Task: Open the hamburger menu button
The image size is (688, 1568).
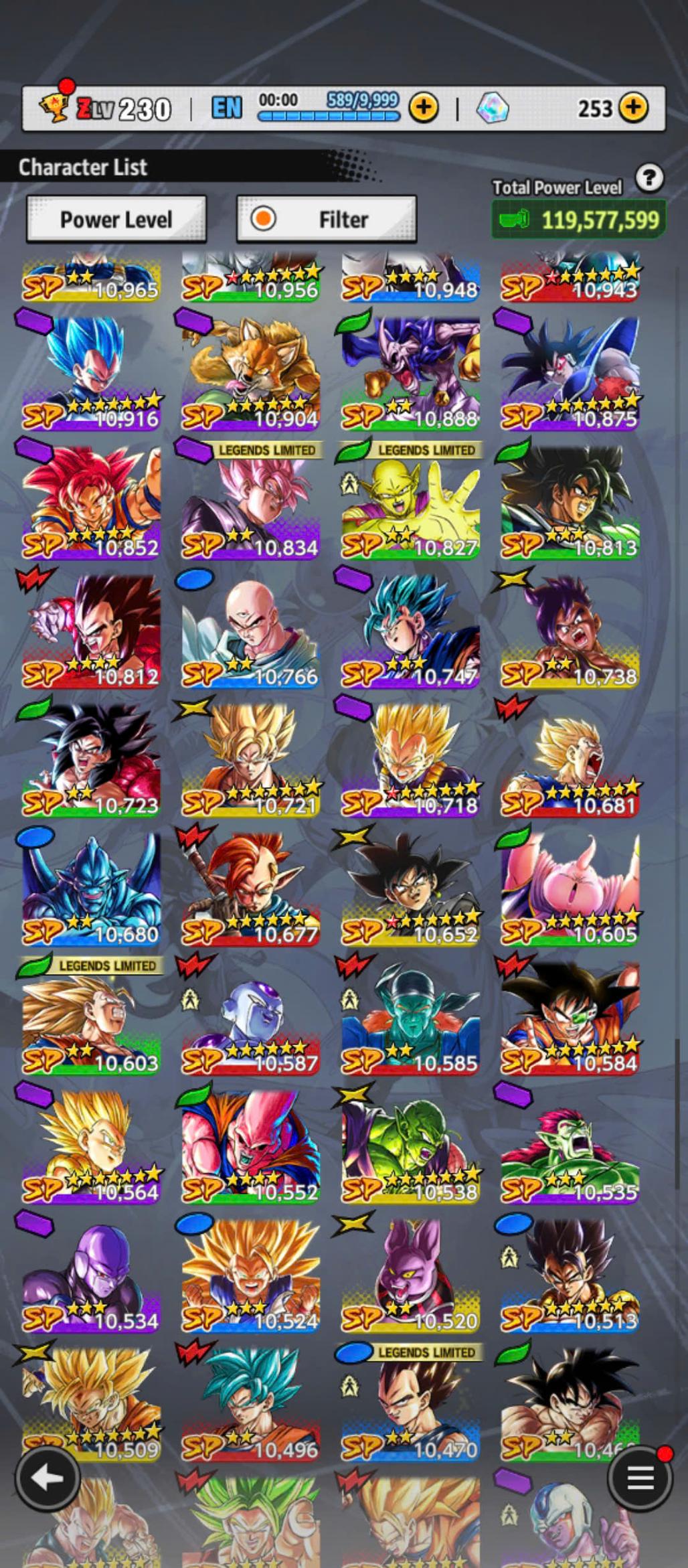Action: point(640,1478)
